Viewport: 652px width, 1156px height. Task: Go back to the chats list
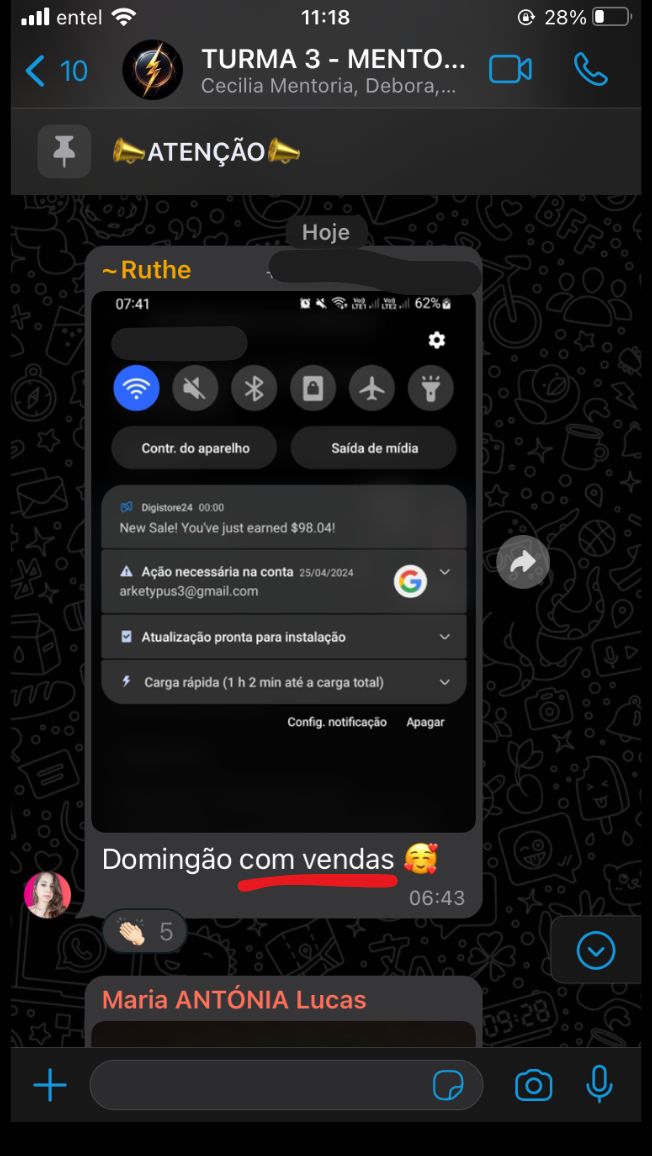(x=55, y=71)
